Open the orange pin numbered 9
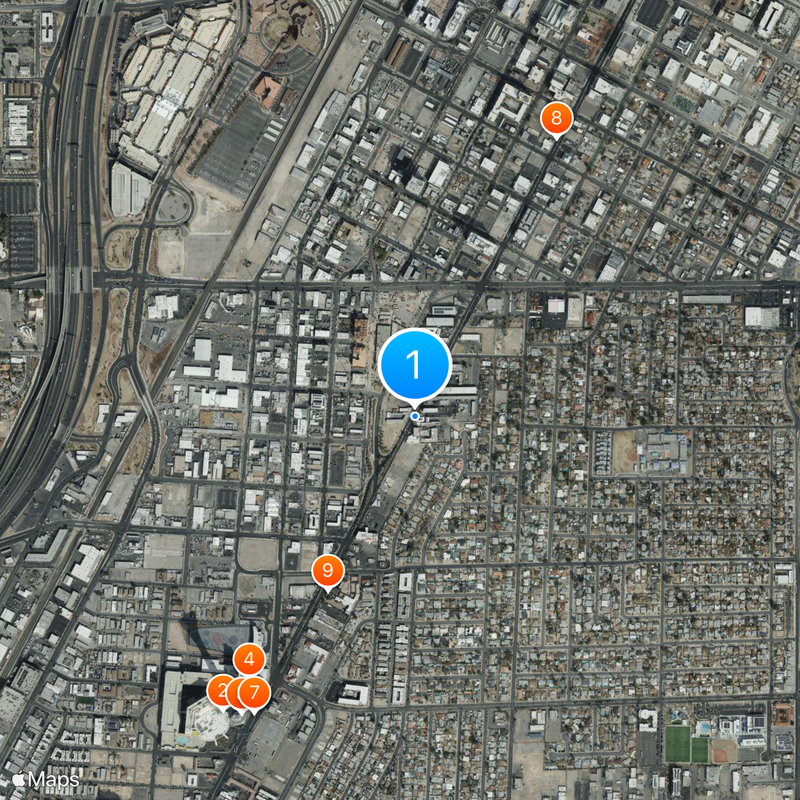800x800 pixels. point(328,572)
